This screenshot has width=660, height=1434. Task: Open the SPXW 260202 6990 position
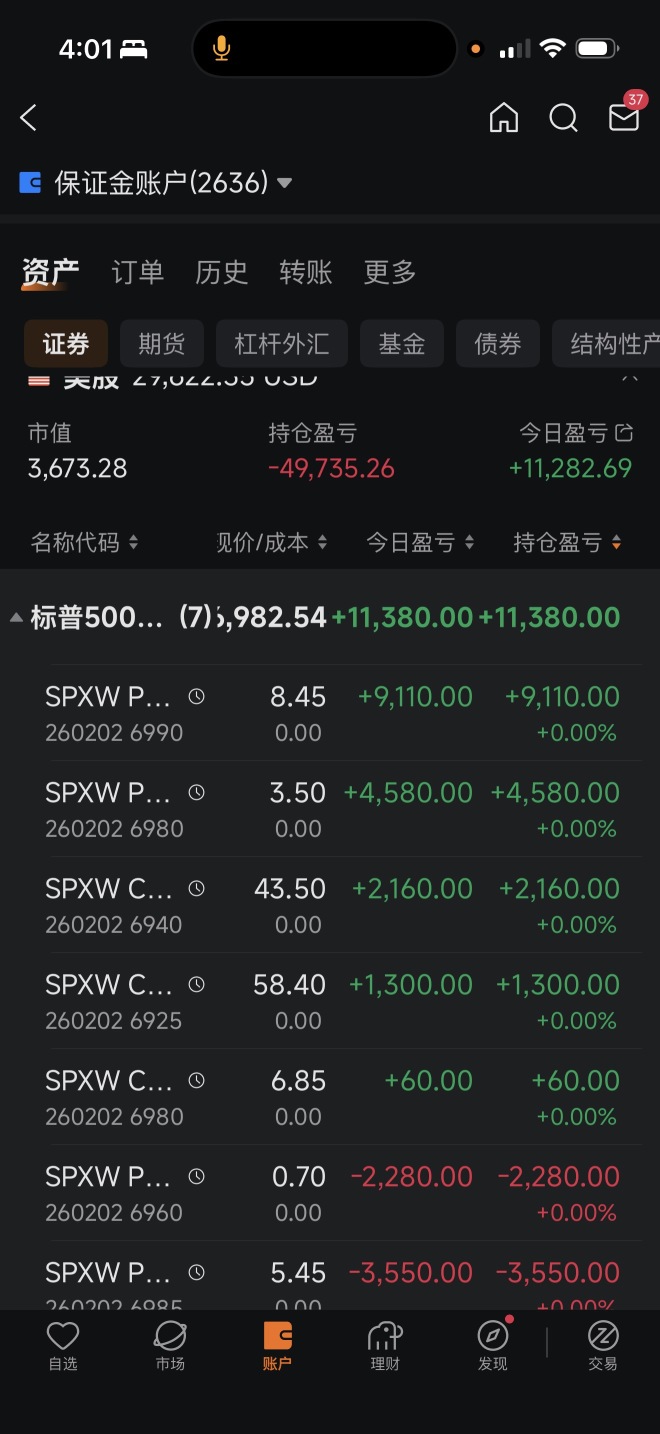coord(330,713)
